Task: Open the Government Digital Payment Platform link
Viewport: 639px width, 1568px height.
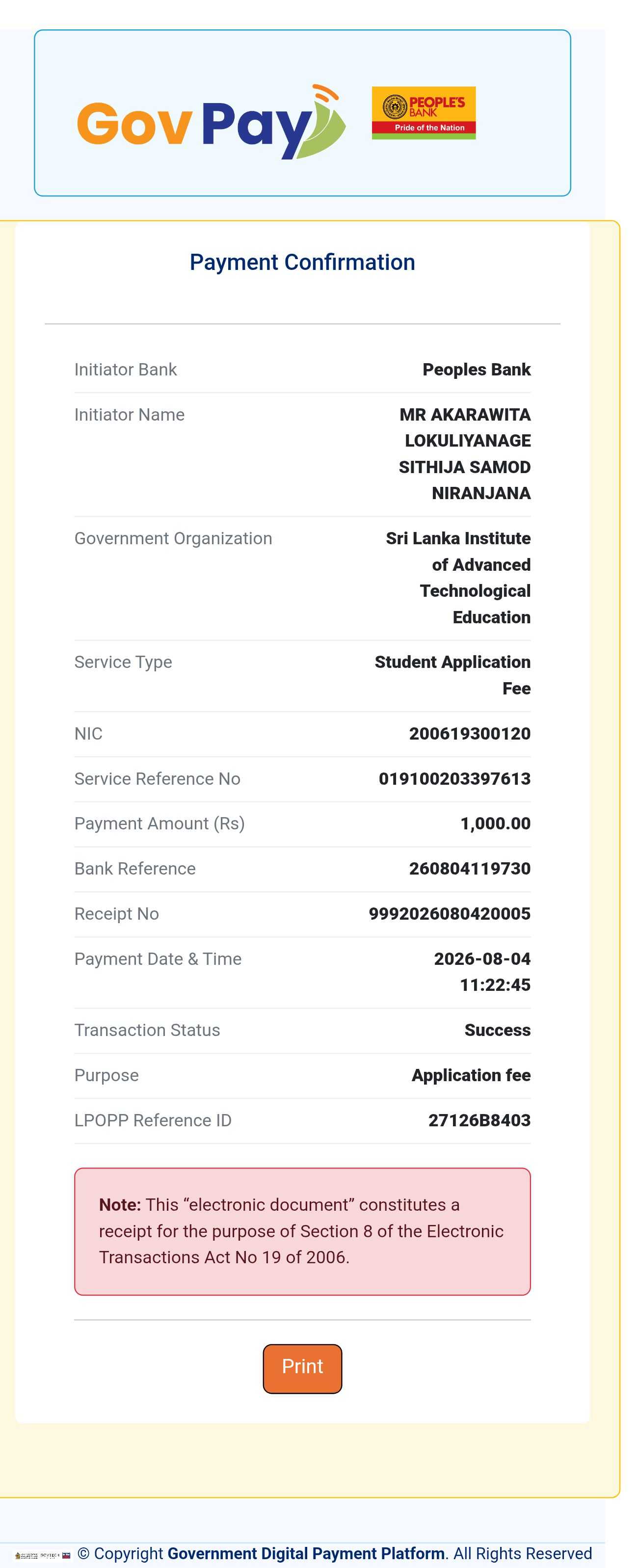Action: (306, 1553)
